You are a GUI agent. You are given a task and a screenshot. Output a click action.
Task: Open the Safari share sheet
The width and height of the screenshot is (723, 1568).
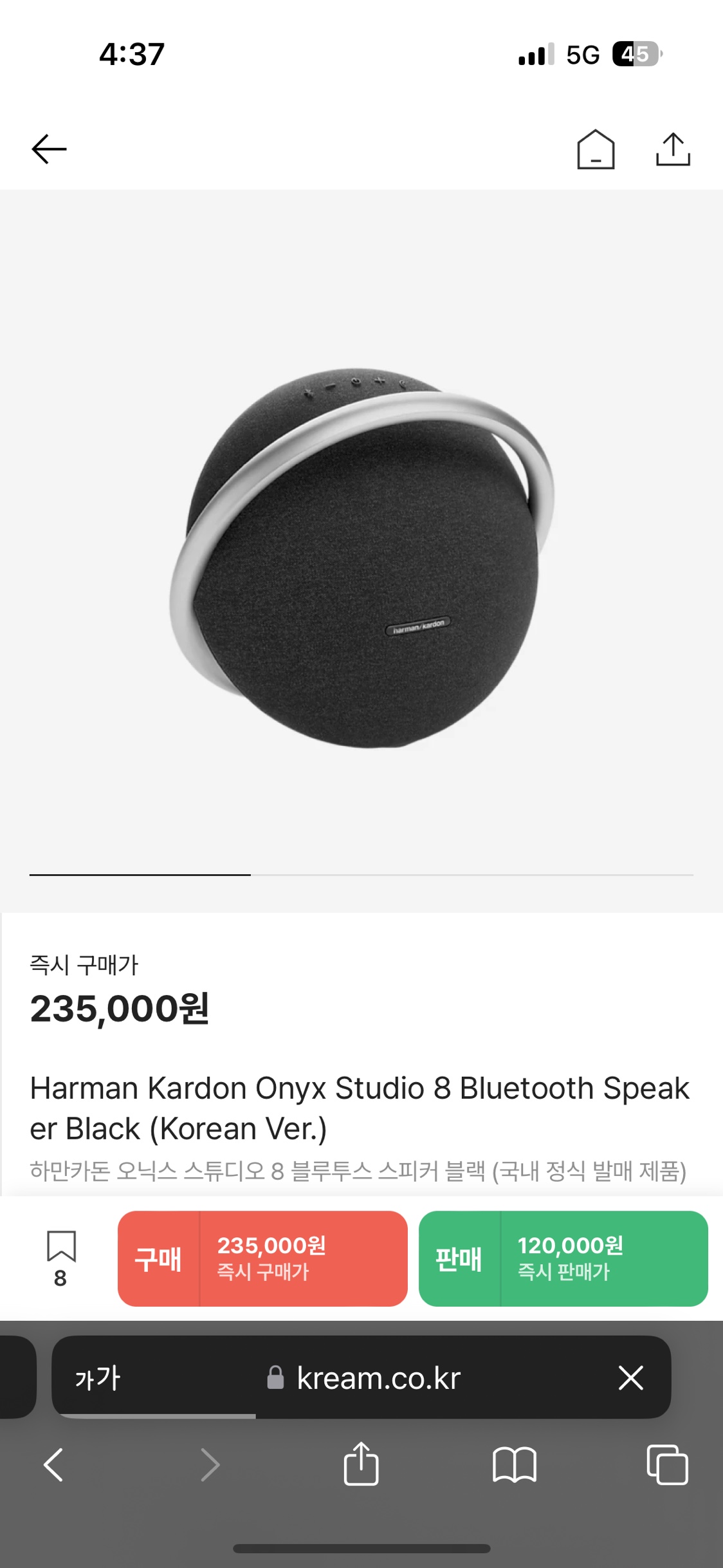(361, 1464)
